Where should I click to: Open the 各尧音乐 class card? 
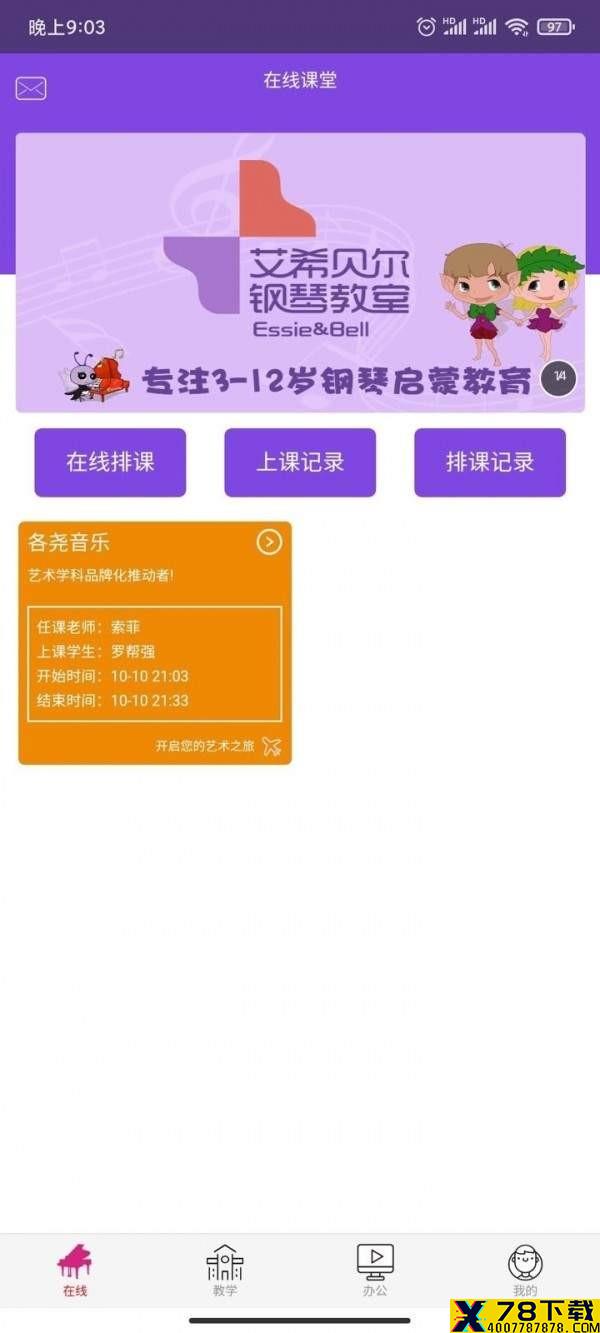click(x=155, y=643)
